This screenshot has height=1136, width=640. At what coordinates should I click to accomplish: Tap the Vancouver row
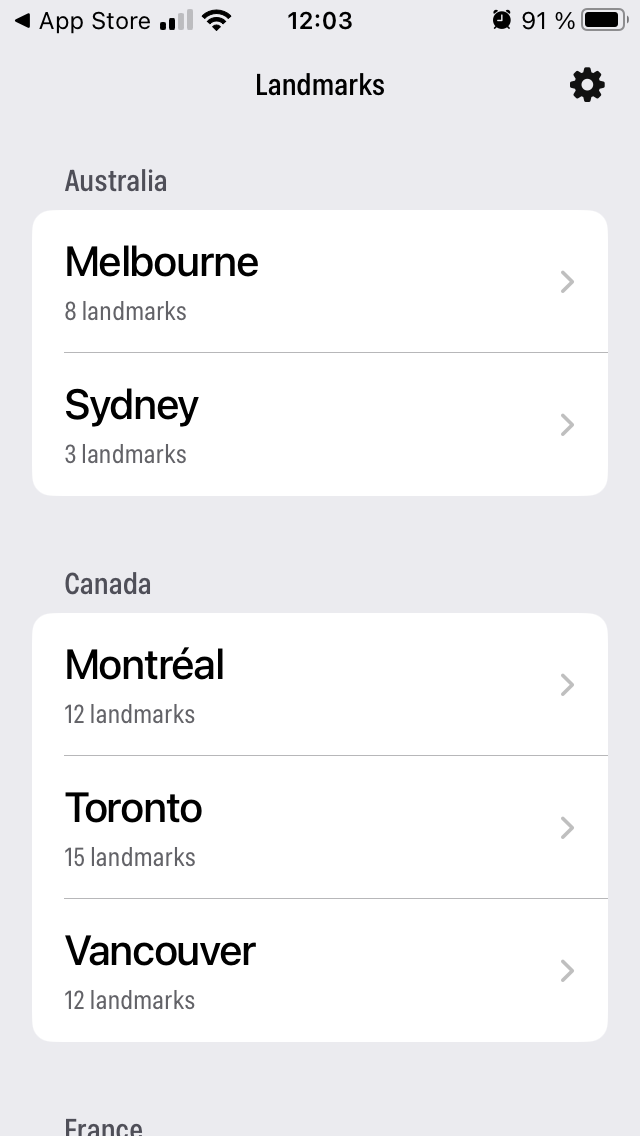point(320,971)
